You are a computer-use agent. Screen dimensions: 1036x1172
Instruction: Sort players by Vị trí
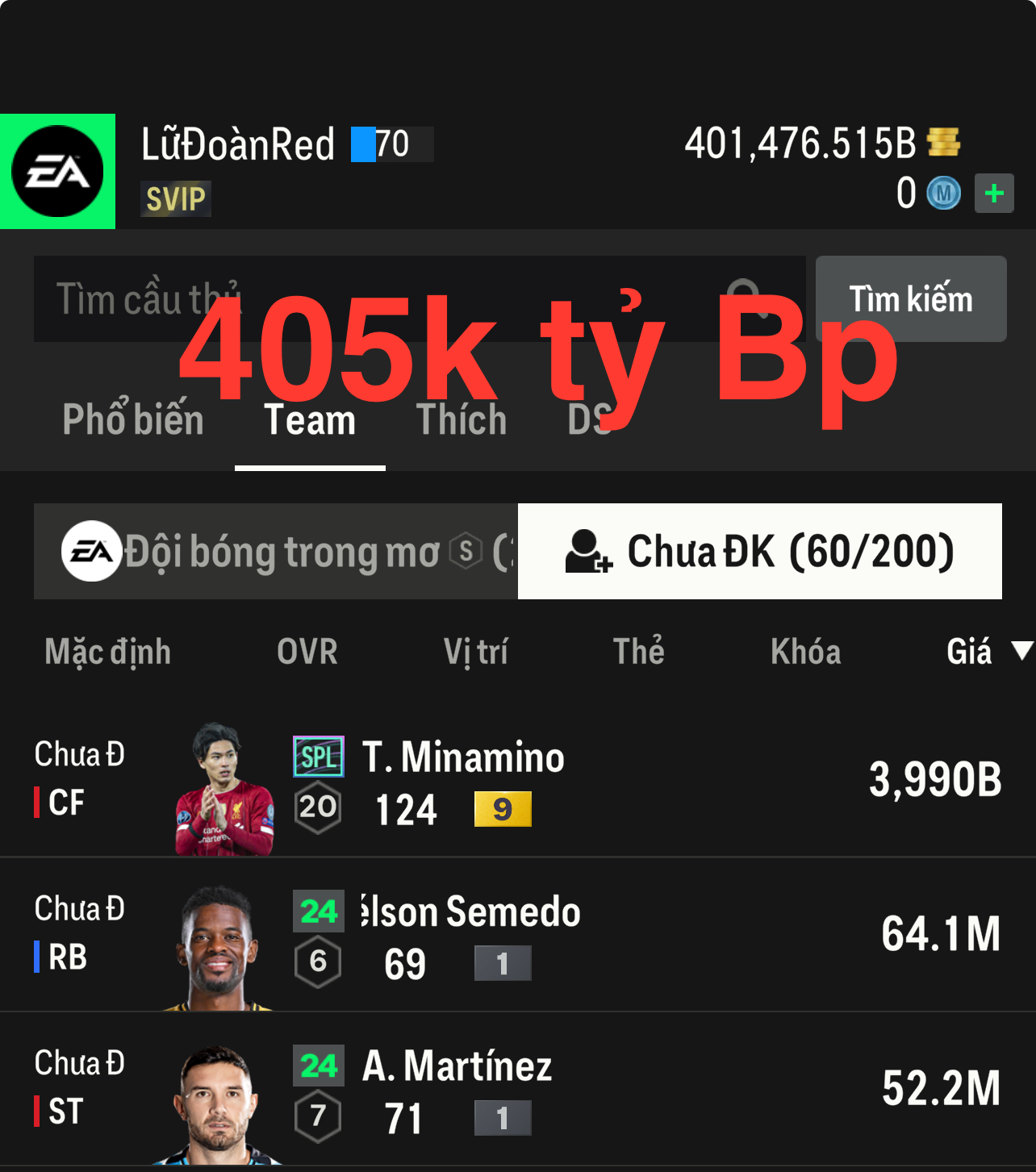[475, 652]
